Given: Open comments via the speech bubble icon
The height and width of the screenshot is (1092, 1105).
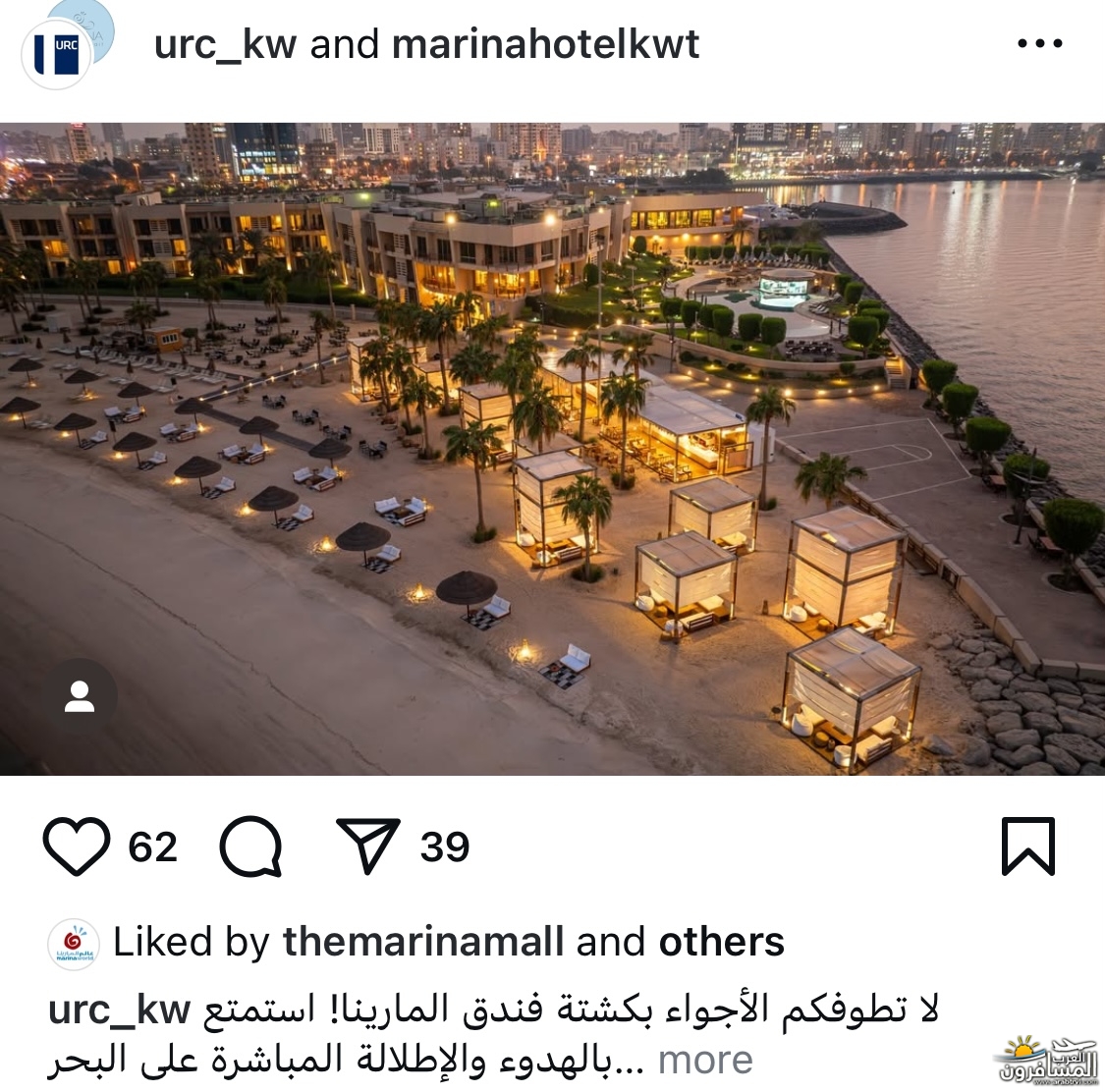Looking at the screenshot, I should 251,846.
